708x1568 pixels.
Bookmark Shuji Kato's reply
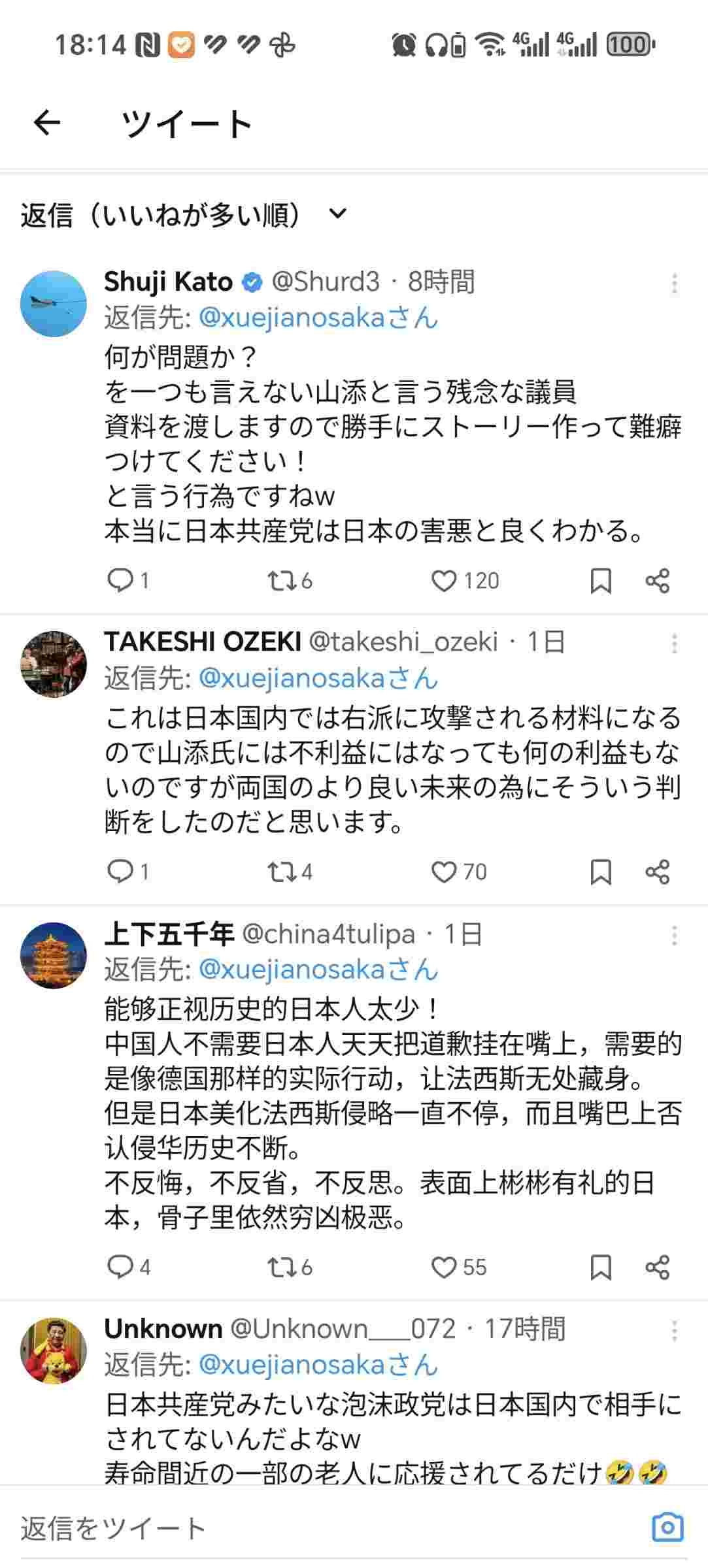coord(600,581)
